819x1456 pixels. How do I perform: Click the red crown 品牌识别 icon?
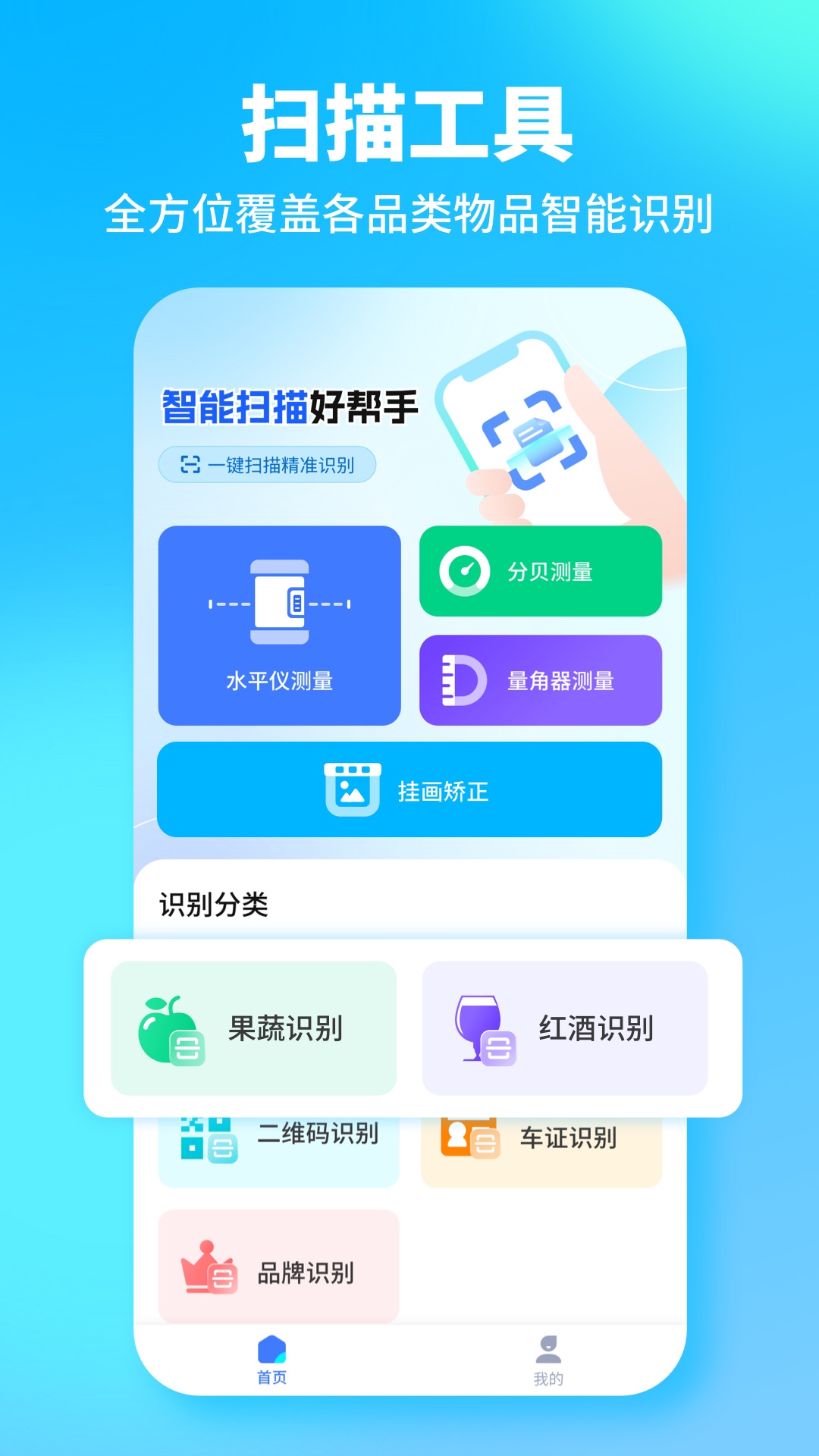pyautogui.click(x=209, y=1267)
